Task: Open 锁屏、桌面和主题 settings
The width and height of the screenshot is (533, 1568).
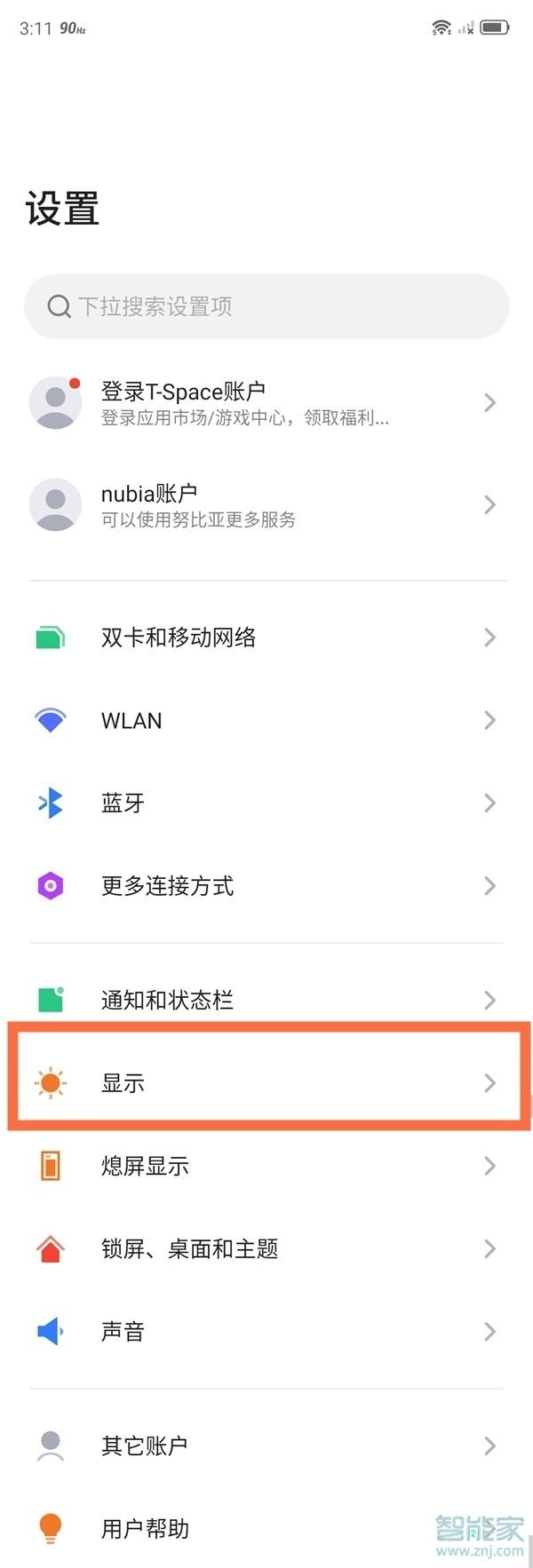Action: [x=266, y=1249]
